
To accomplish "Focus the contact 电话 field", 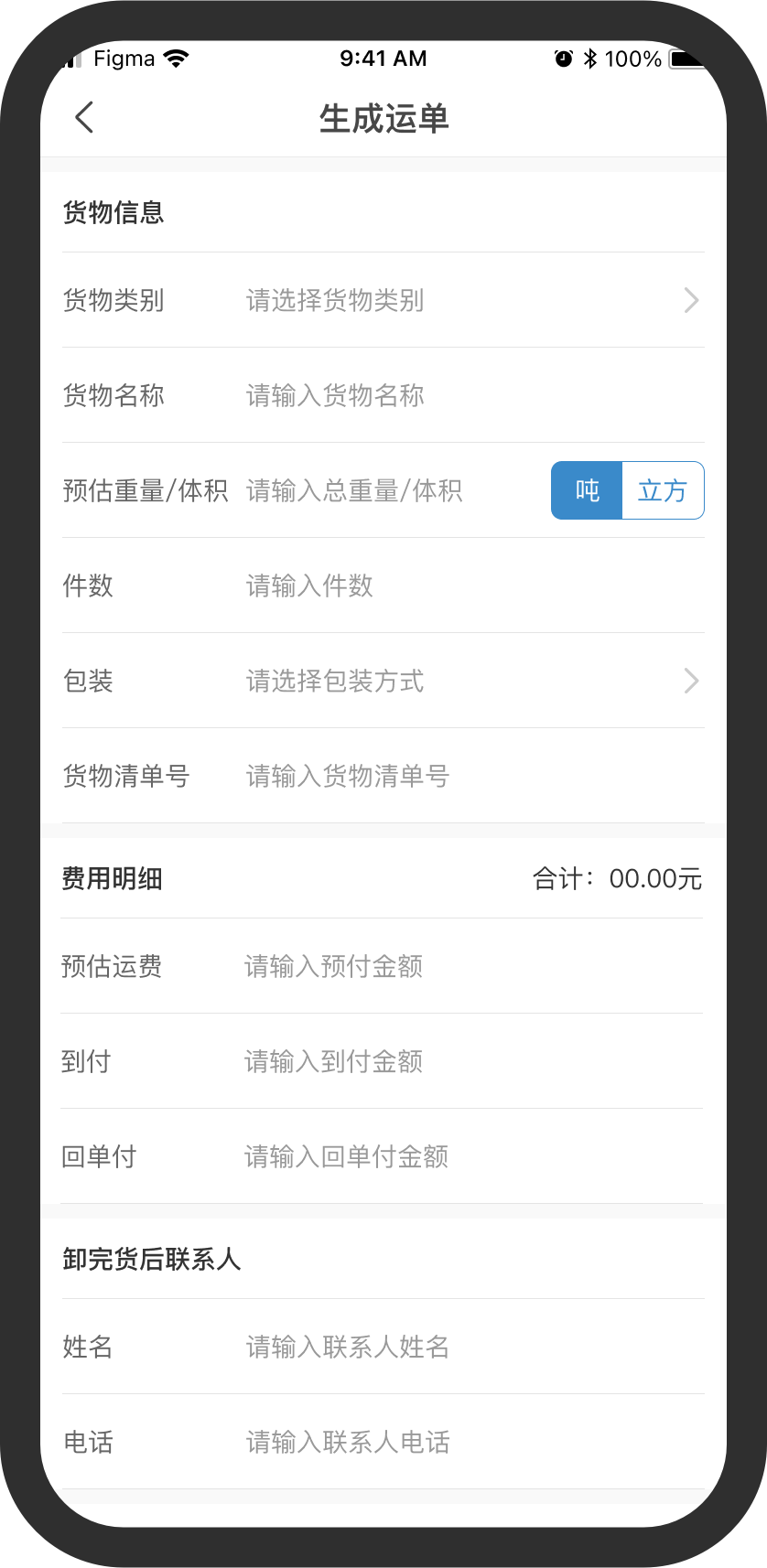I will [x=474, y=1442].
